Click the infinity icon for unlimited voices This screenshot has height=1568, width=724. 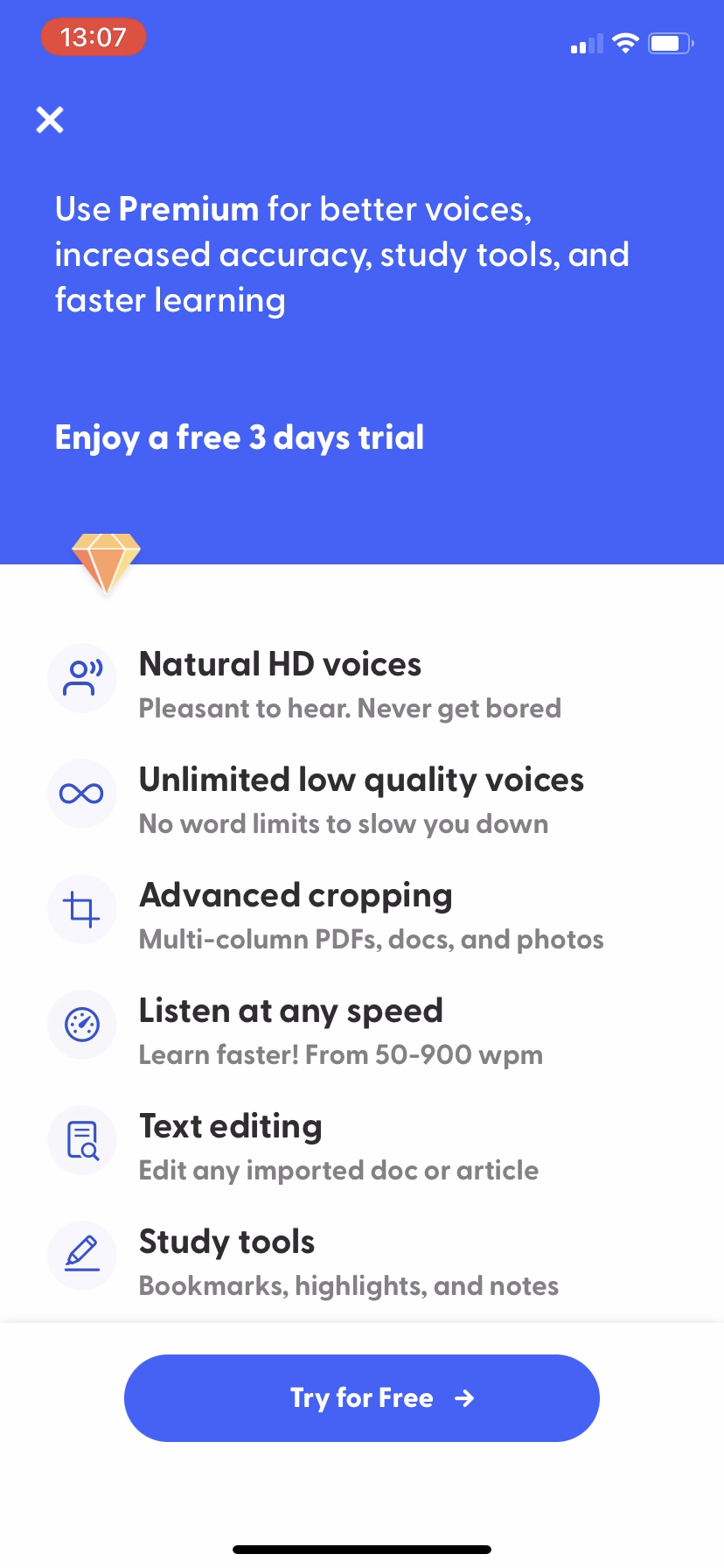(82, 794)
